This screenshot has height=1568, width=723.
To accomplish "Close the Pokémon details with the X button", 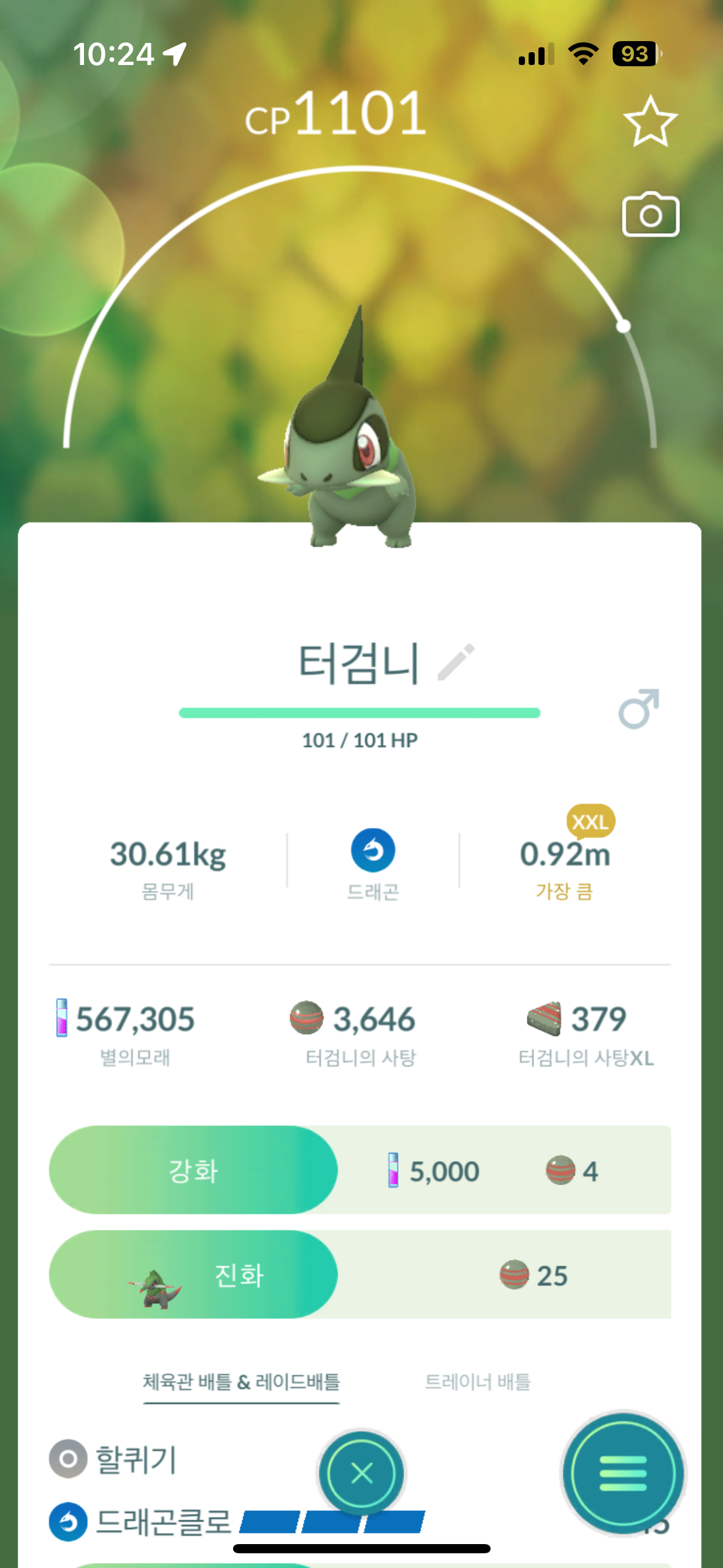I will tap(361, 1473).
